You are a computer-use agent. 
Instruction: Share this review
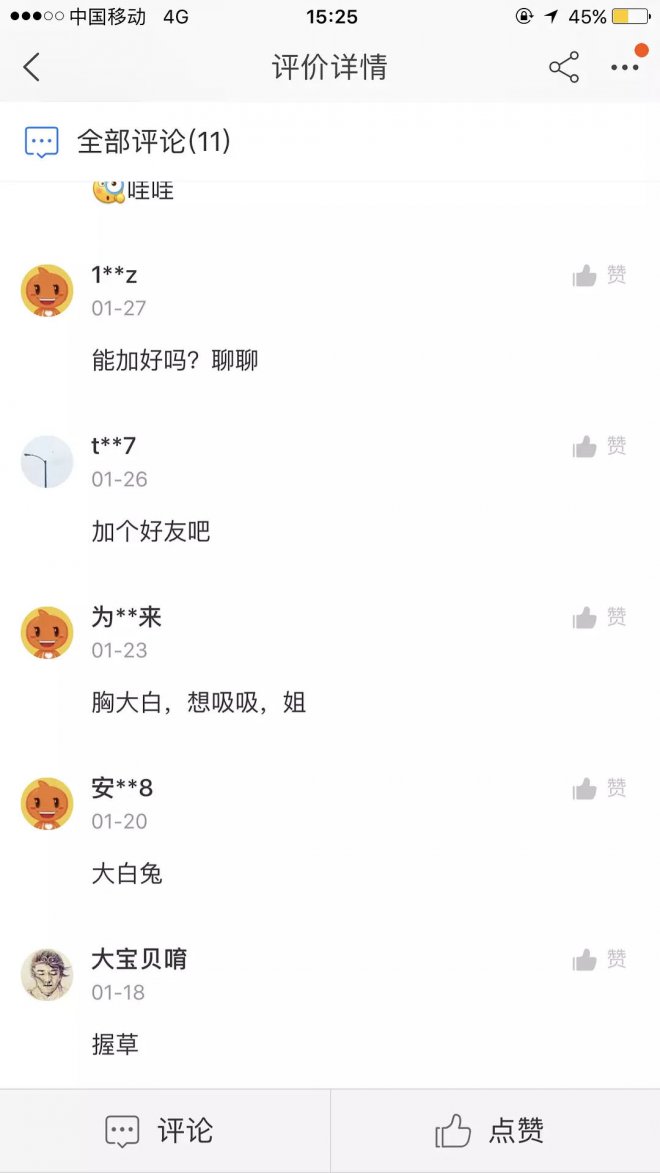pyautogui.click(x=564, y=68)
